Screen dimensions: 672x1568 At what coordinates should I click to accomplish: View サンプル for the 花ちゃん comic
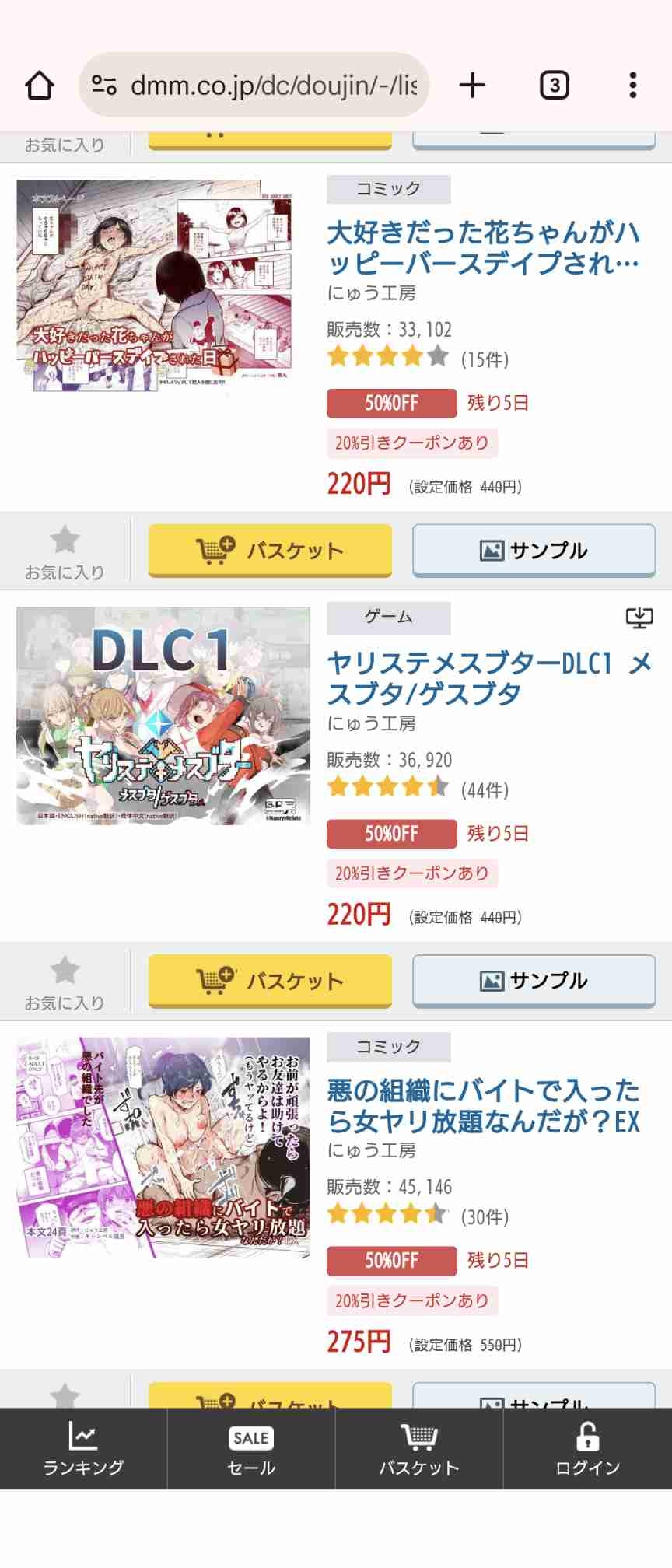tap(534, 550)
